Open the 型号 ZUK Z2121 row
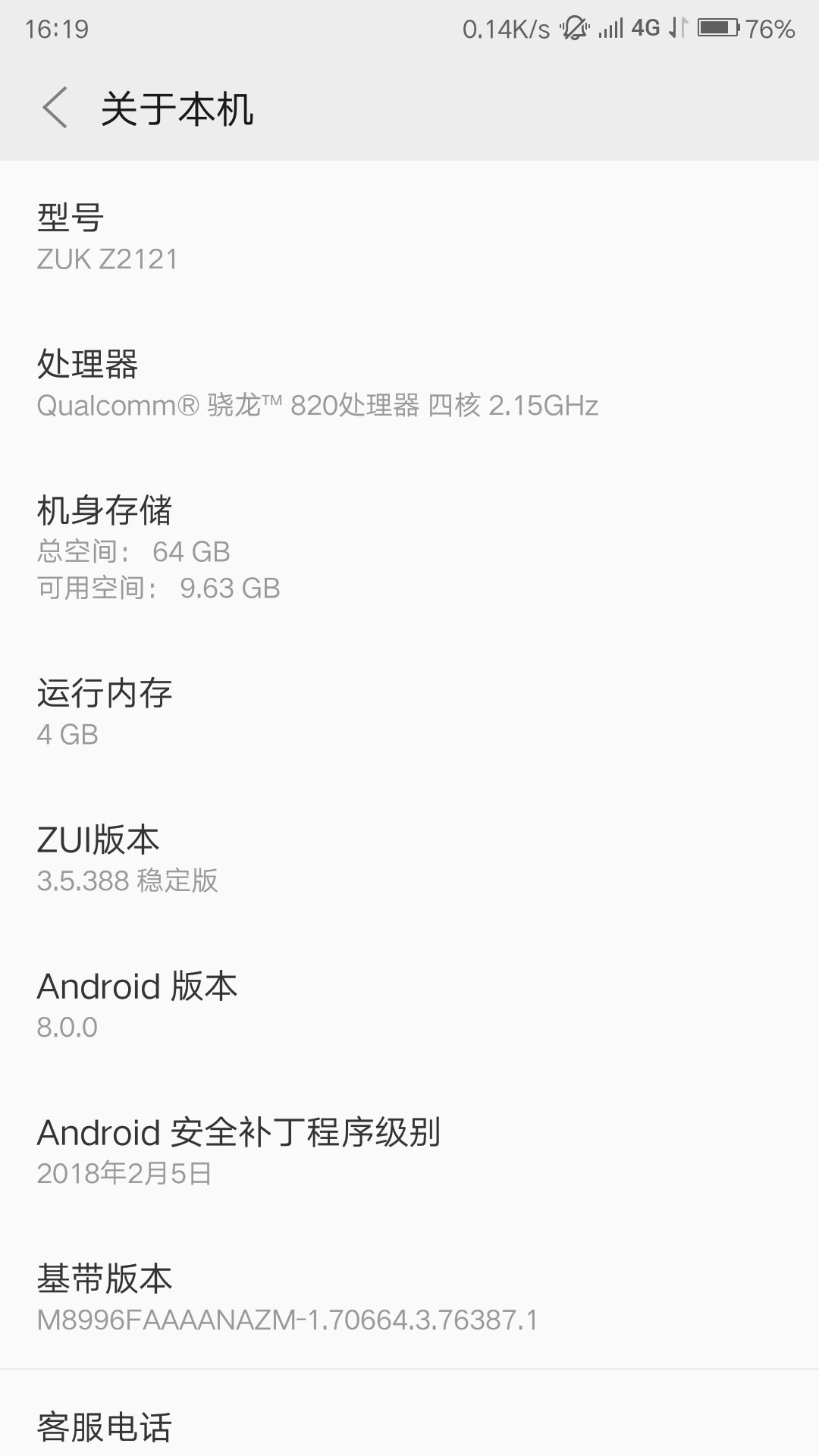 [409, 238]
